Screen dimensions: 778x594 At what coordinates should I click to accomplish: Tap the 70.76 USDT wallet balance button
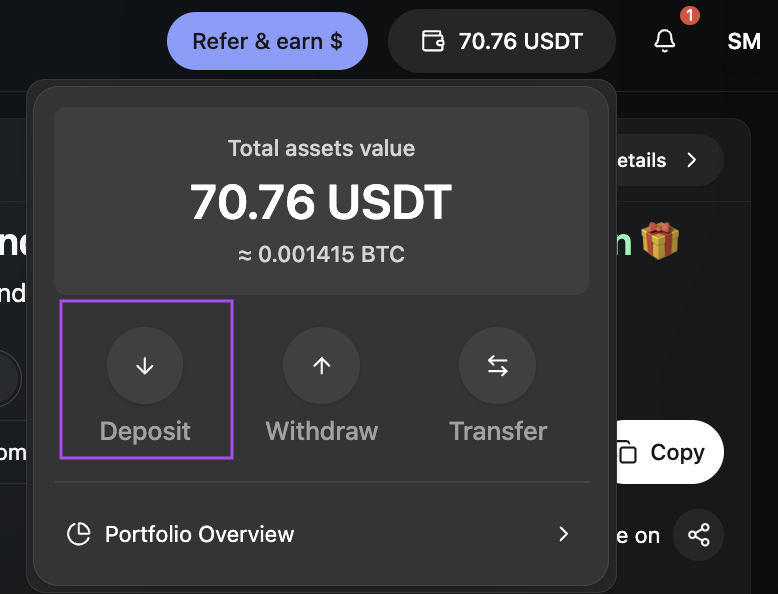(x=501, y=41)
